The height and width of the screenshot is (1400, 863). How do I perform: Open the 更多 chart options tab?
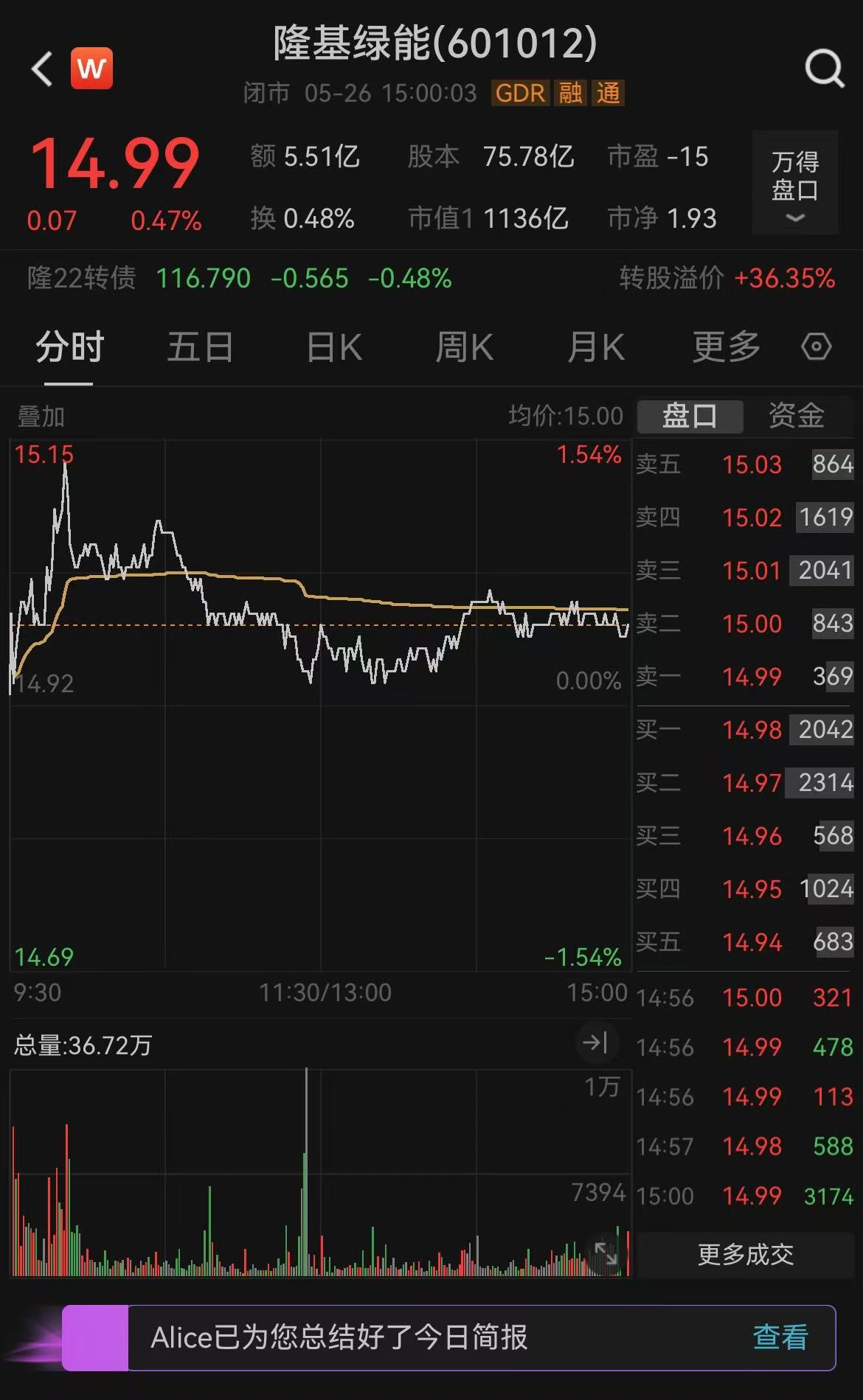[726, 346]
